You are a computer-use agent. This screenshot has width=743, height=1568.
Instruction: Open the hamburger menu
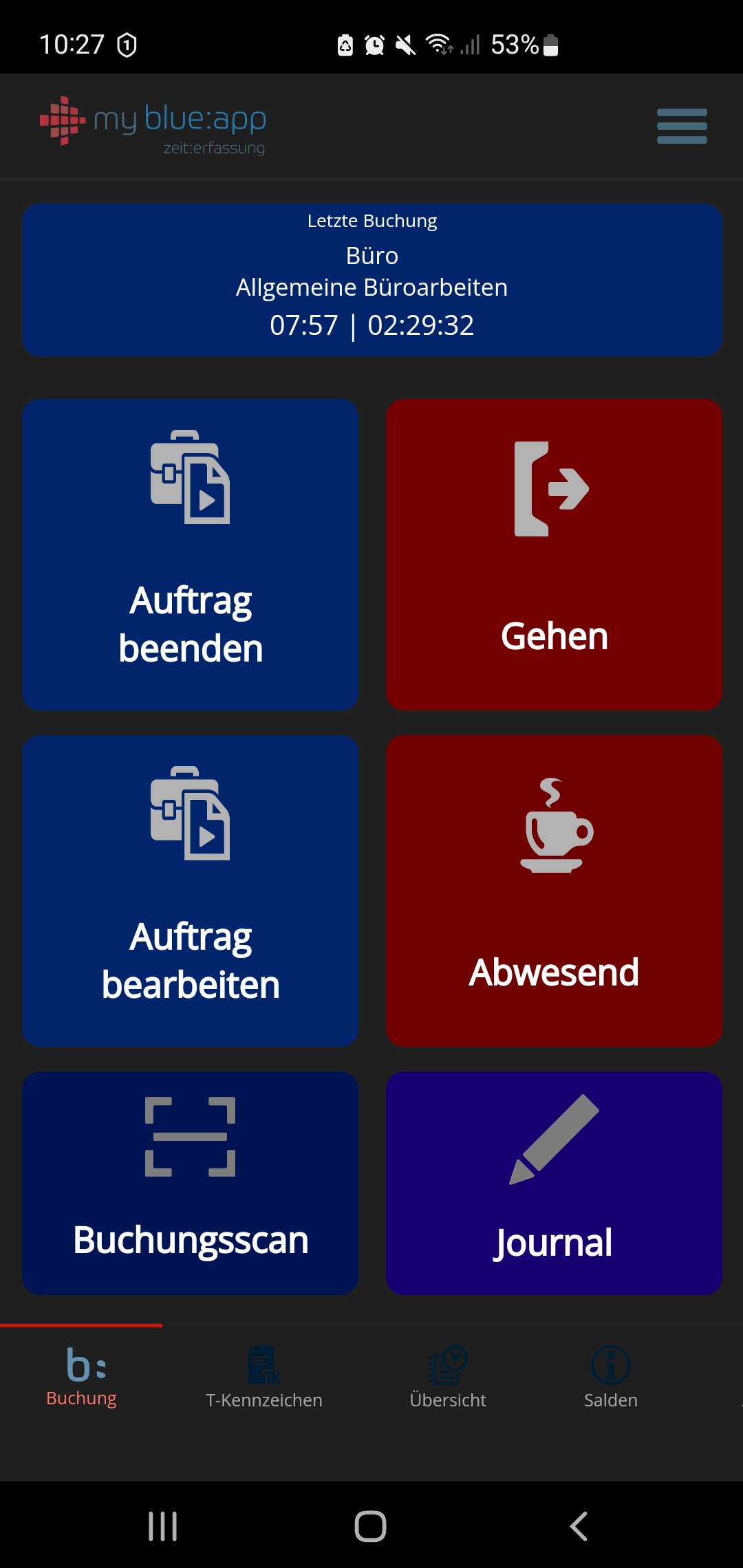pyautogui.click(x=681, y=126)
